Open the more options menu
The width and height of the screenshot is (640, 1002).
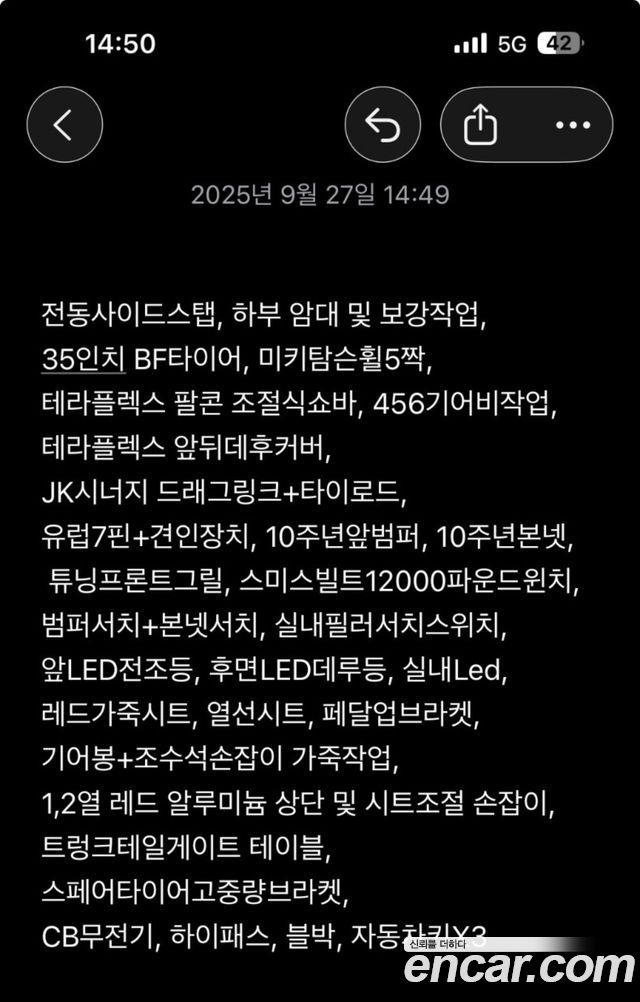(572, 125)
